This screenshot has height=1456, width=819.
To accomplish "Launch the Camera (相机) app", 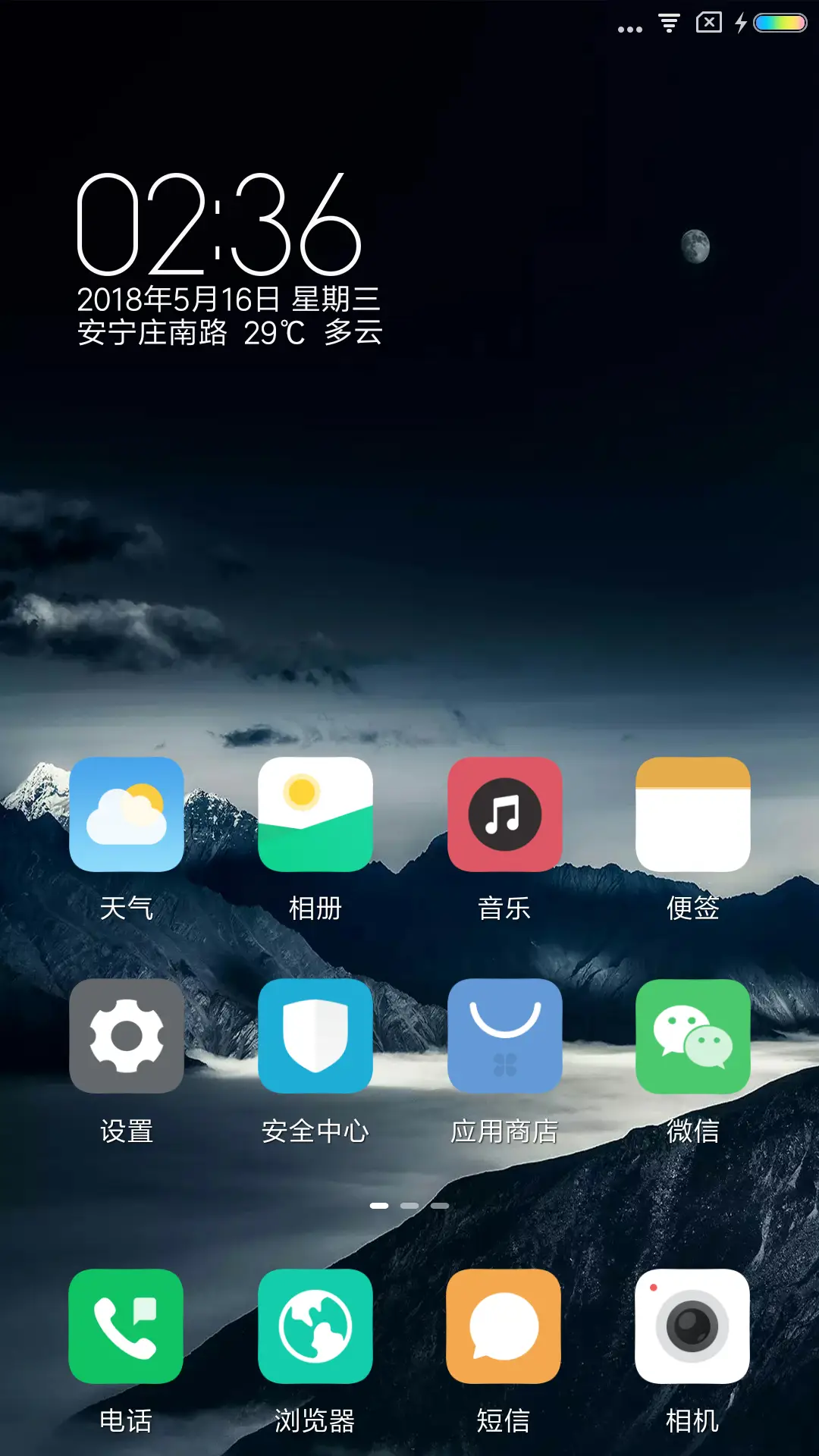I will click(692, 1327).
